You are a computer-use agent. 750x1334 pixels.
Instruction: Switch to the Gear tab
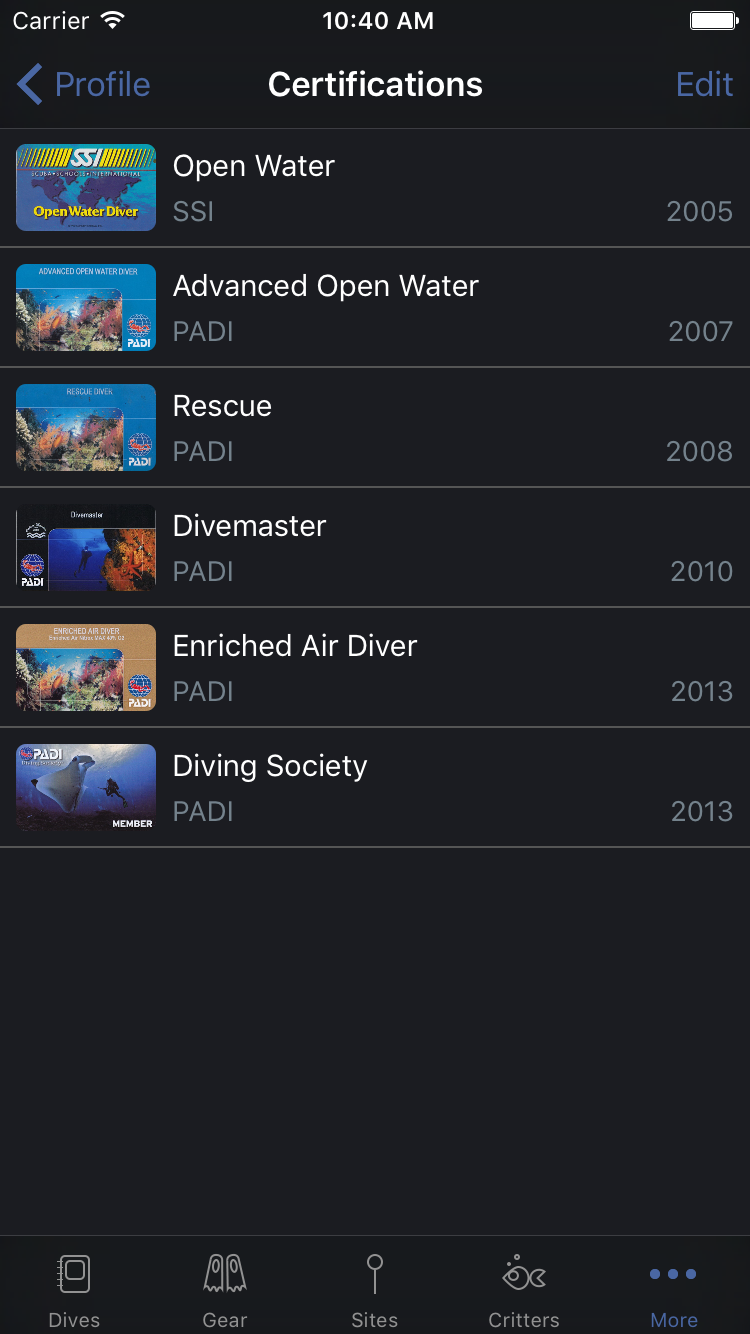[225, 1290]
